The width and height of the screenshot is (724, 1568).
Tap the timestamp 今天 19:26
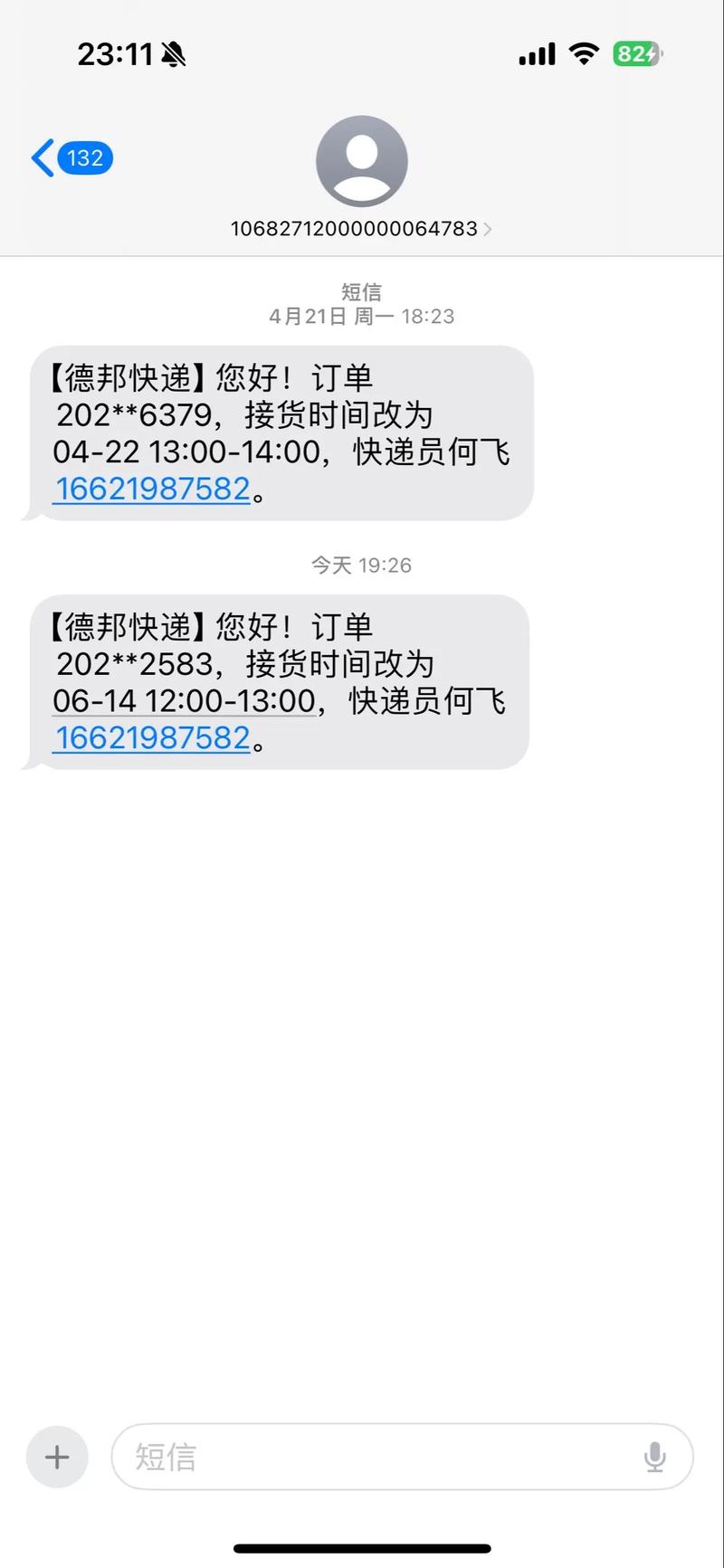[360, 565]
